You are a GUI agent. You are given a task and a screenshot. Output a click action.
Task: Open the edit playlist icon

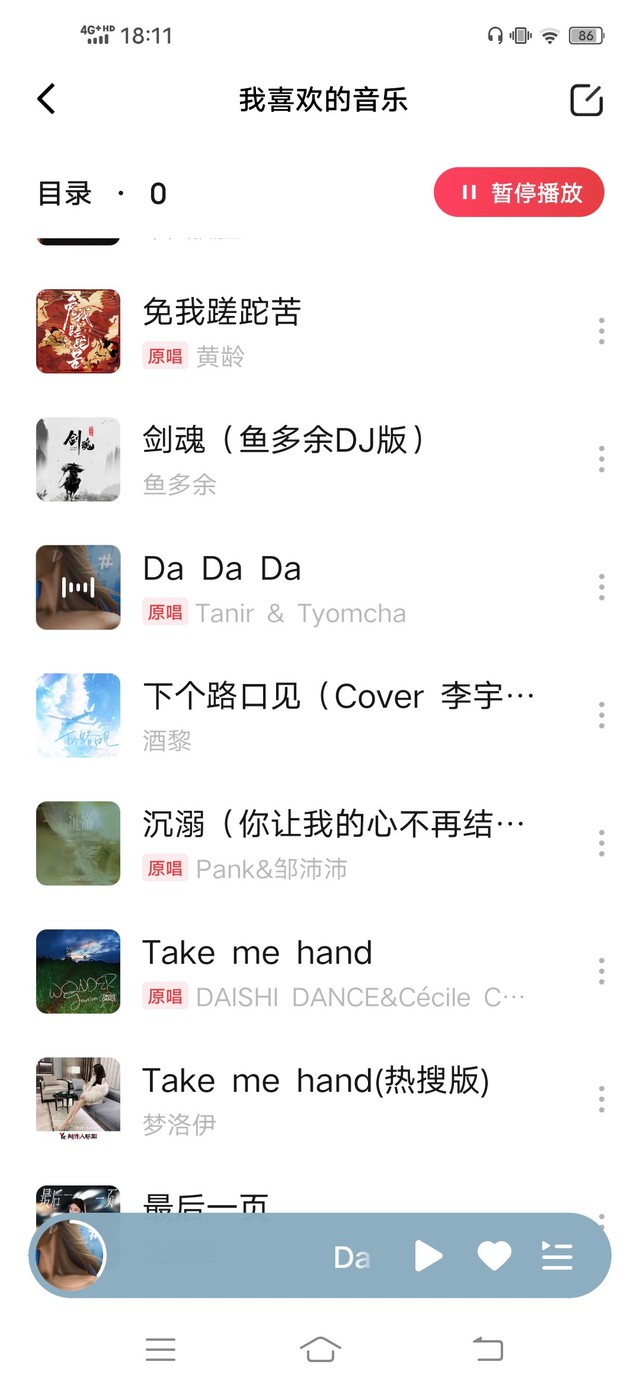pyautogui.click(x=586, y=100)
